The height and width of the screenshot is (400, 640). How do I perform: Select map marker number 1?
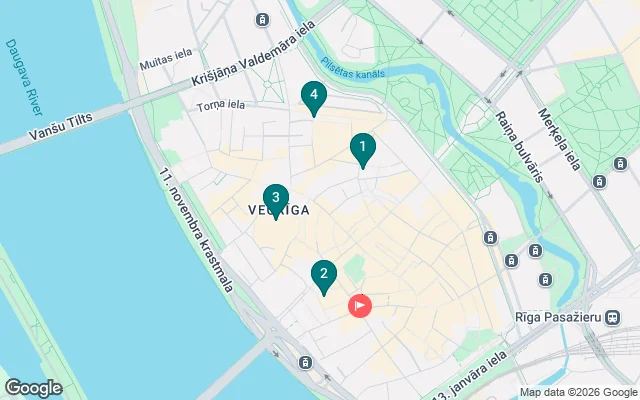[x=362, y=149]
